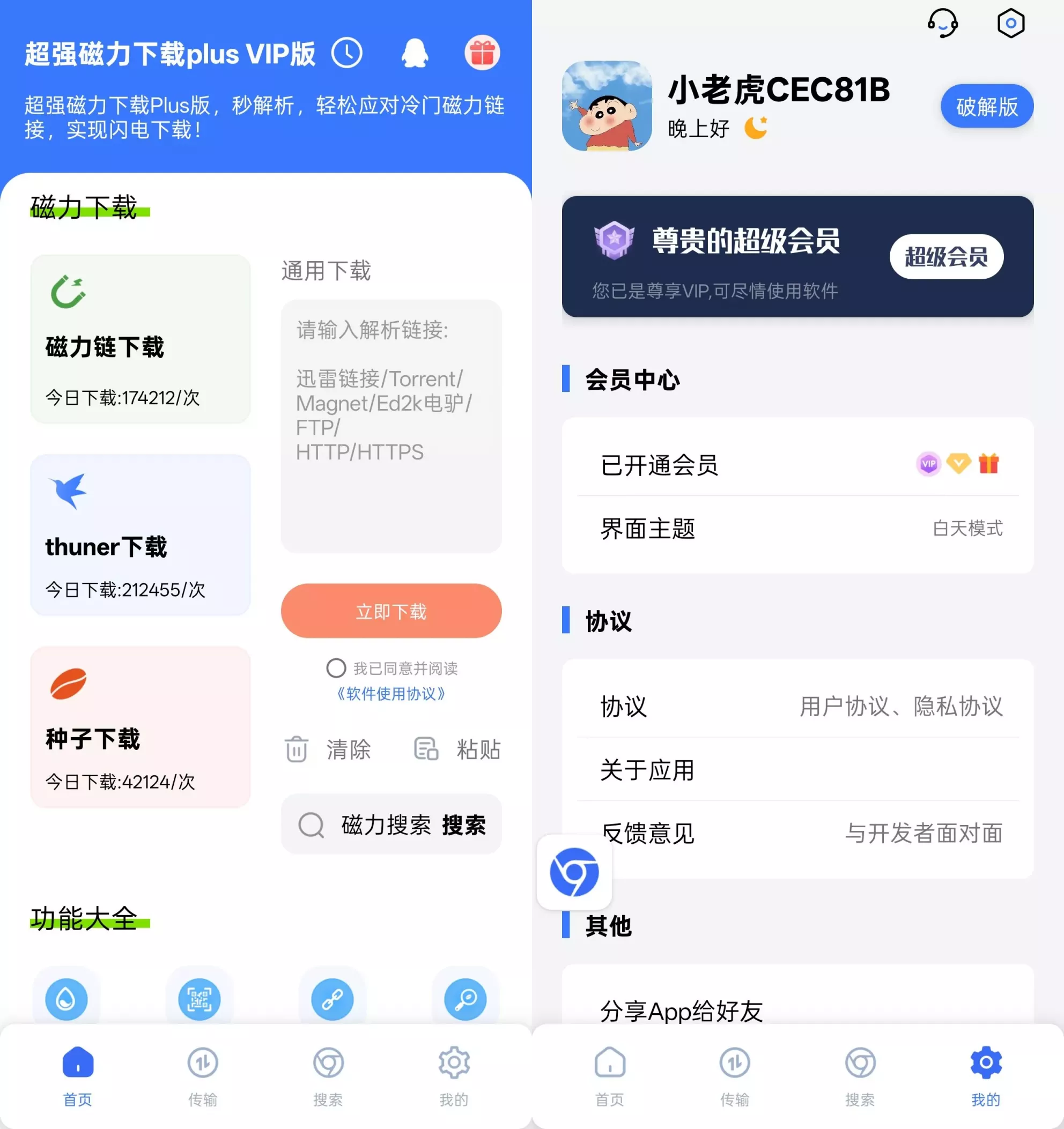Screen dimensions: 1064x1129
Task: Tap the 超级会员 button
Action: coord(946,257)
